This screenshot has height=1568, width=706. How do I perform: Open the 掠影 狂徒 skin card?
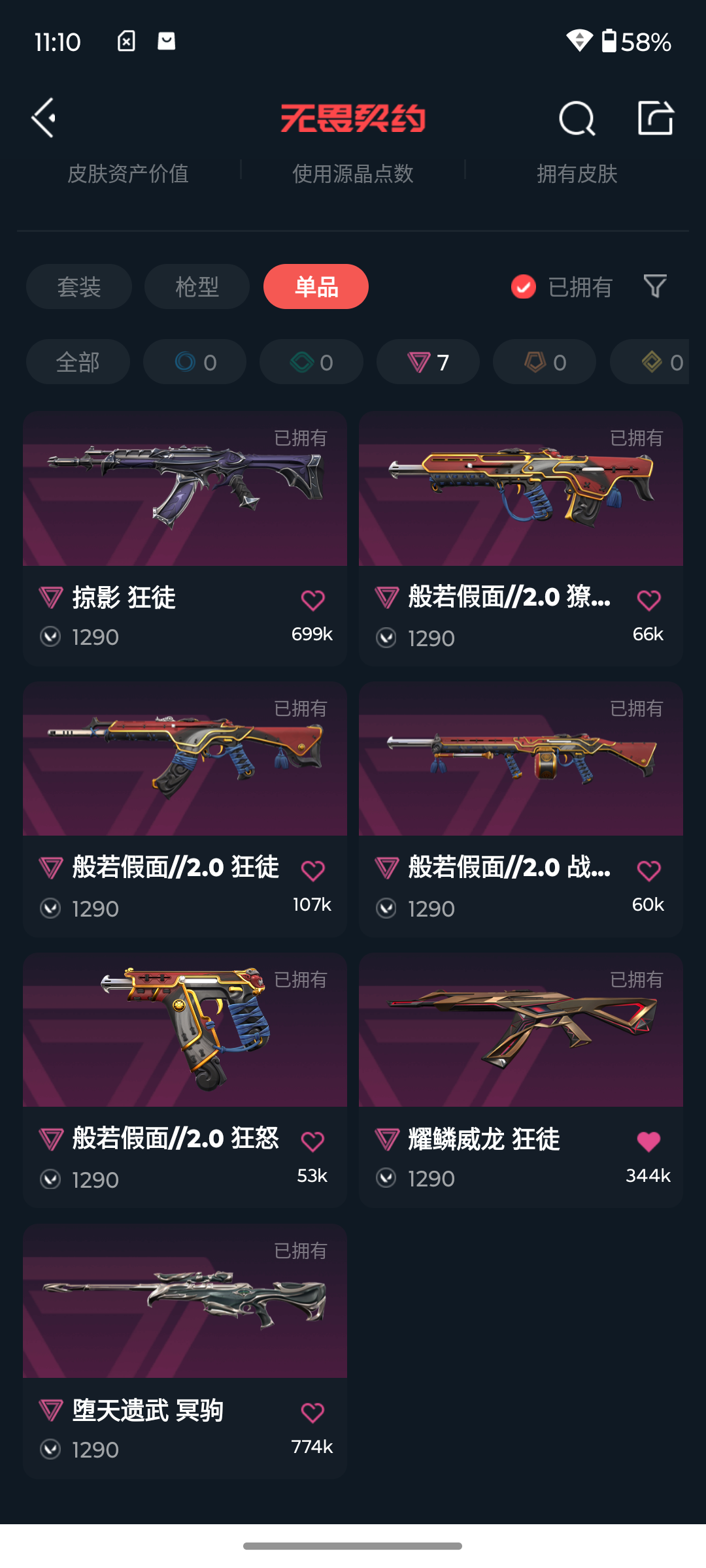(x=185, y=539)
